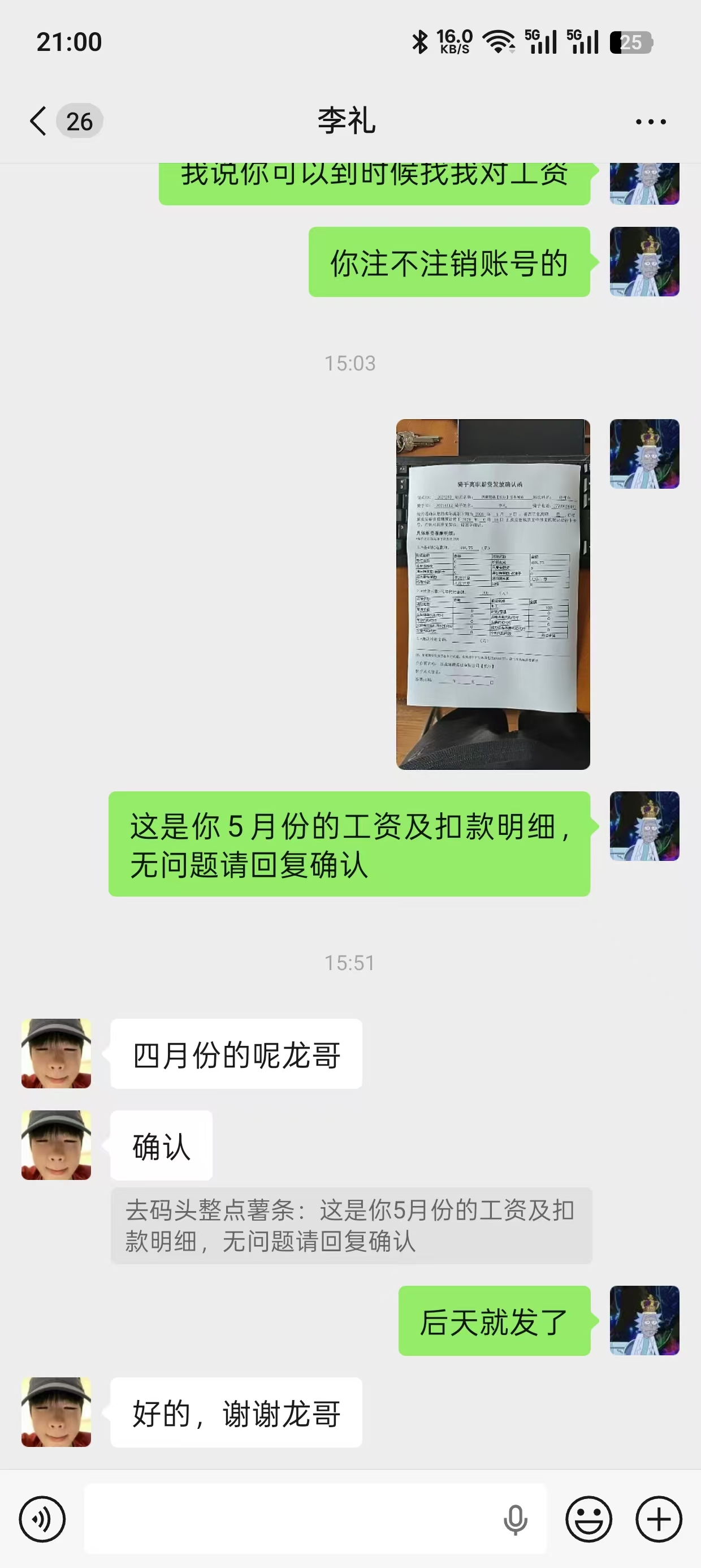Jump to quoted message under 确认
This screenshot has height=1568, width=701.
pyautogui.click(x=351, y=1225)
